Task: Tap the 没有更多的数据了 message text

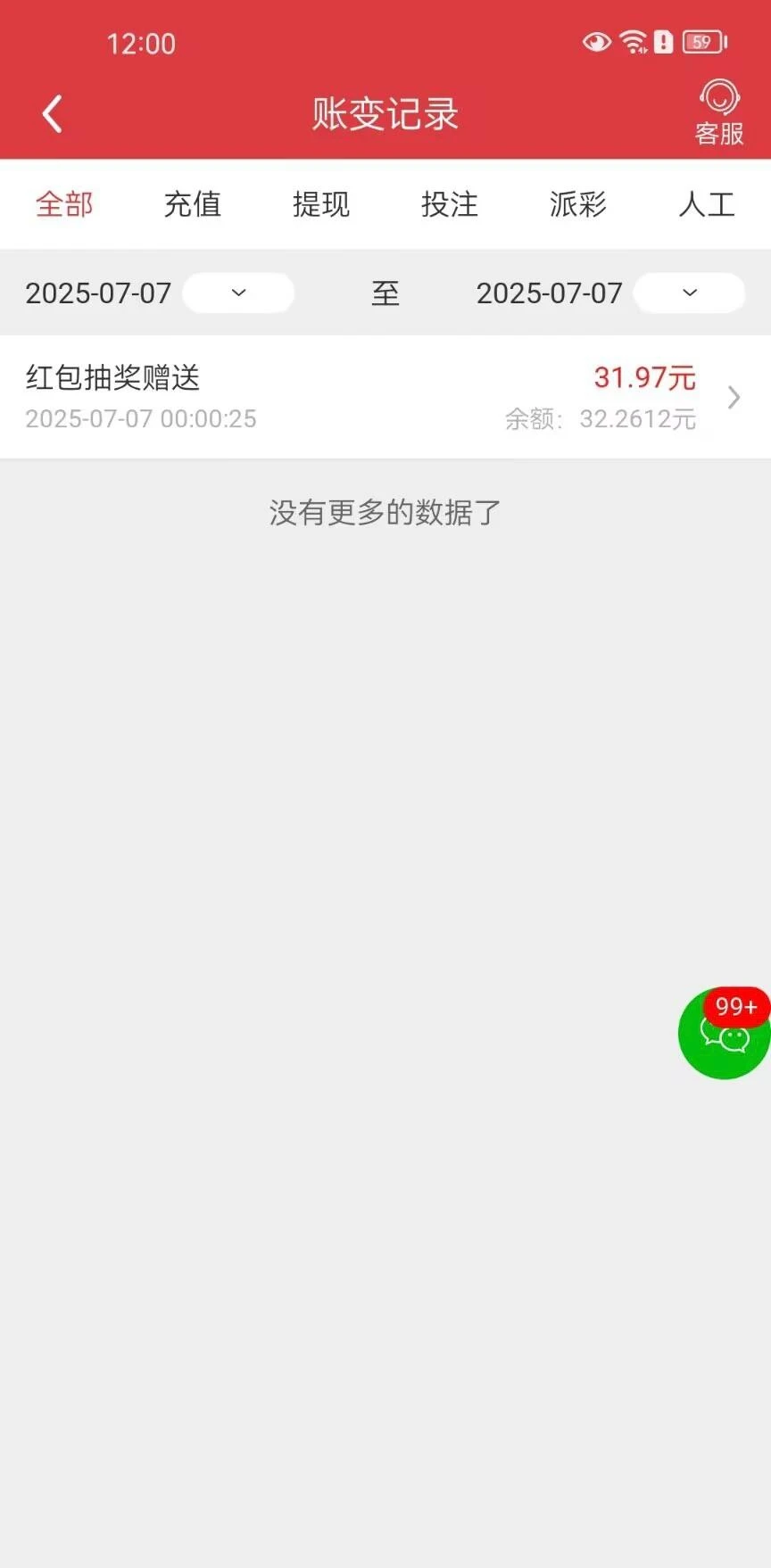Action: (x=384, y=512)
